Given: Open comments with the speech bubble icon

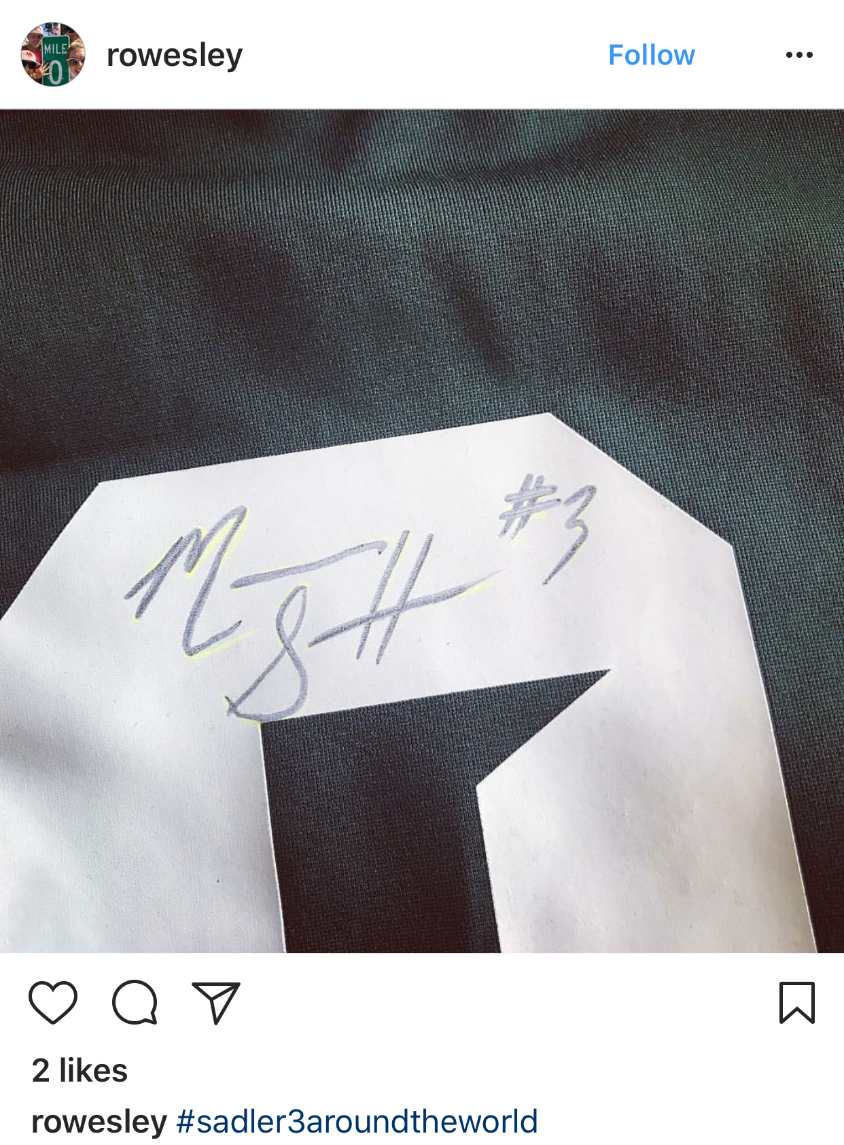Looking at the screenshot, I should [134, 1002].
